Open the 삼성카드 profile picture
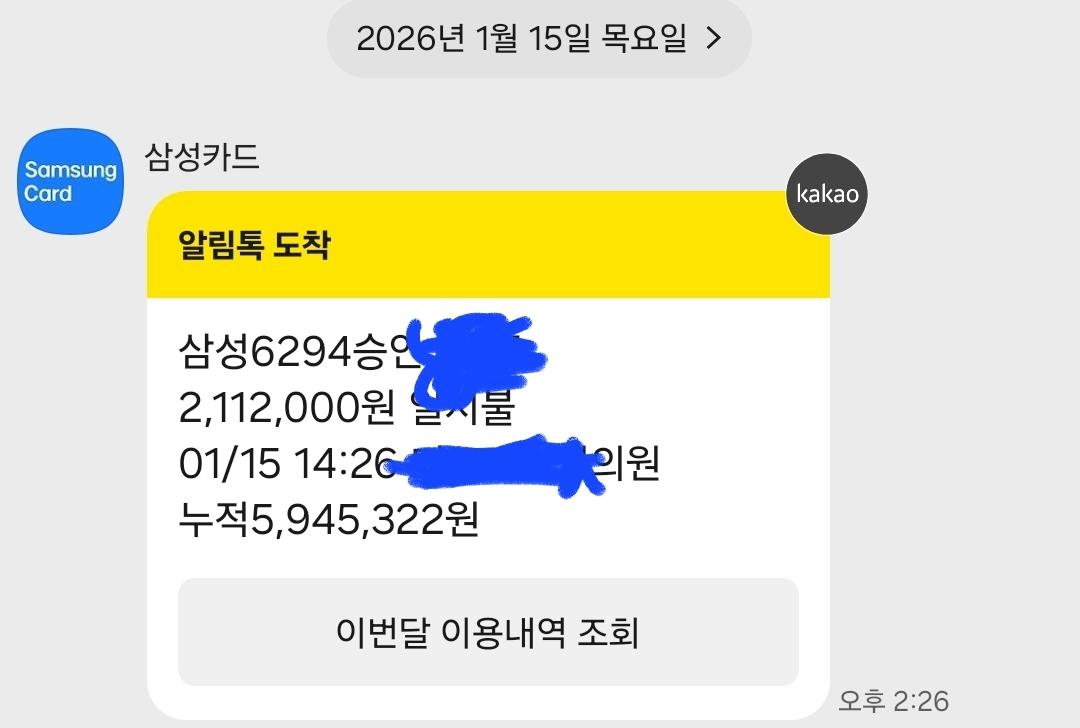Screen dimensions: 1080x728 70,181
